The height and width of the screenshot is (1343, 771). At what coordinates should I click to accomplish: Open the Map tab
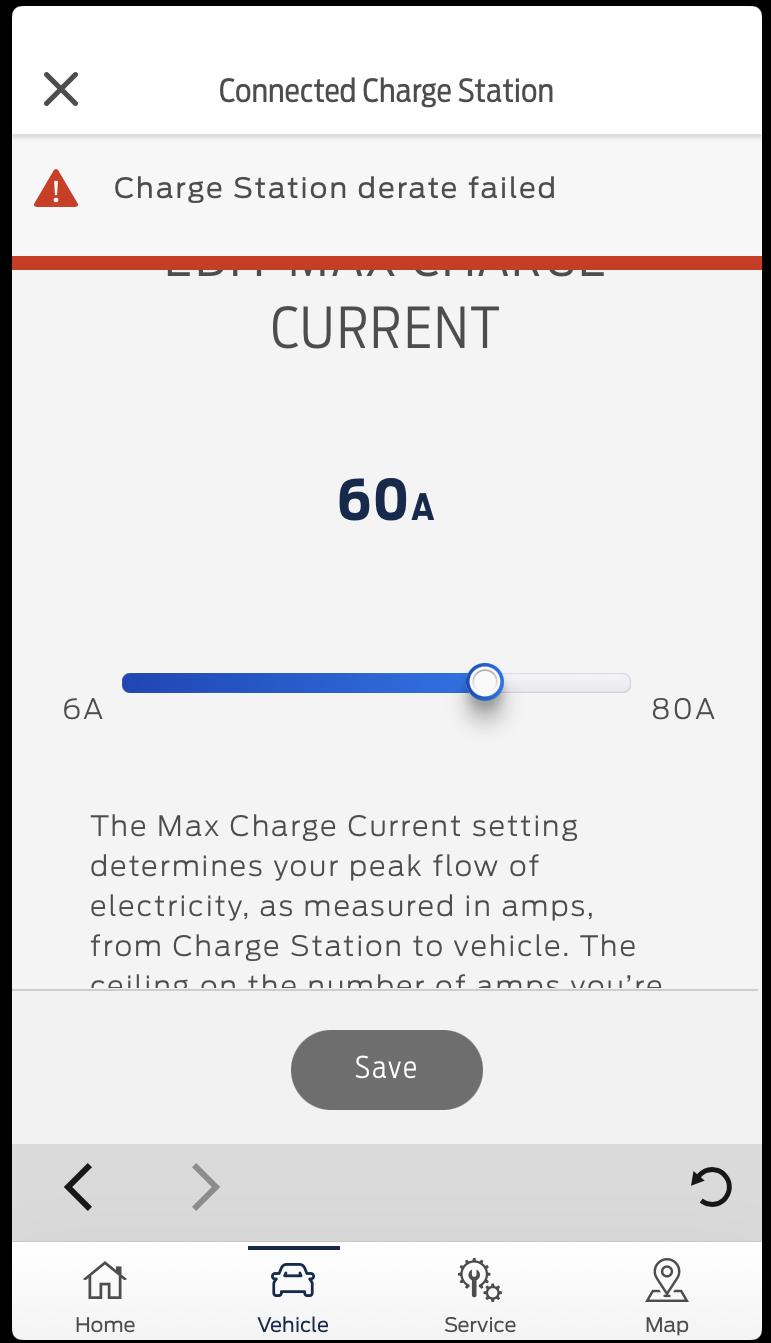pos(666,1297)
